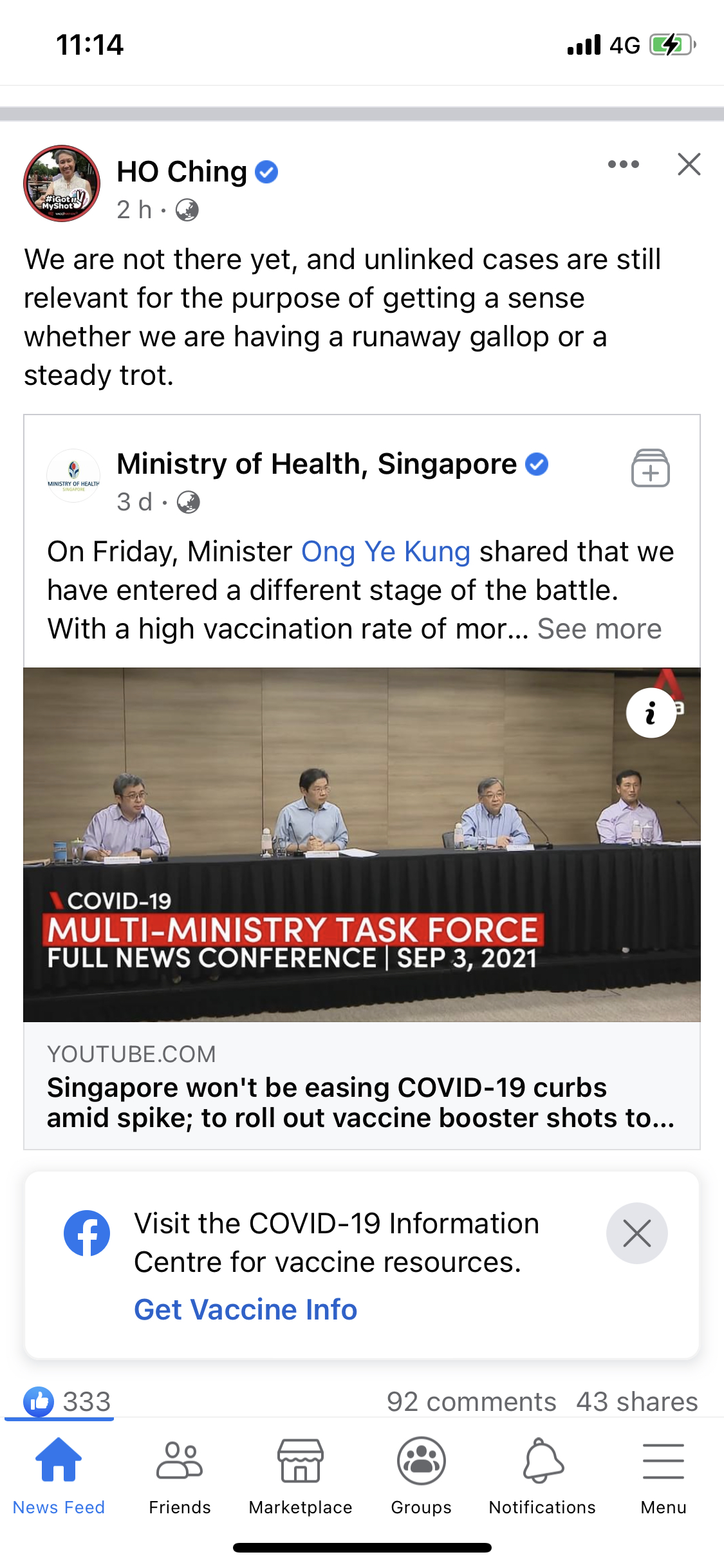
Task: Dismiss the COVID-19 Information Centre banner
Action: click(636, 1233)
